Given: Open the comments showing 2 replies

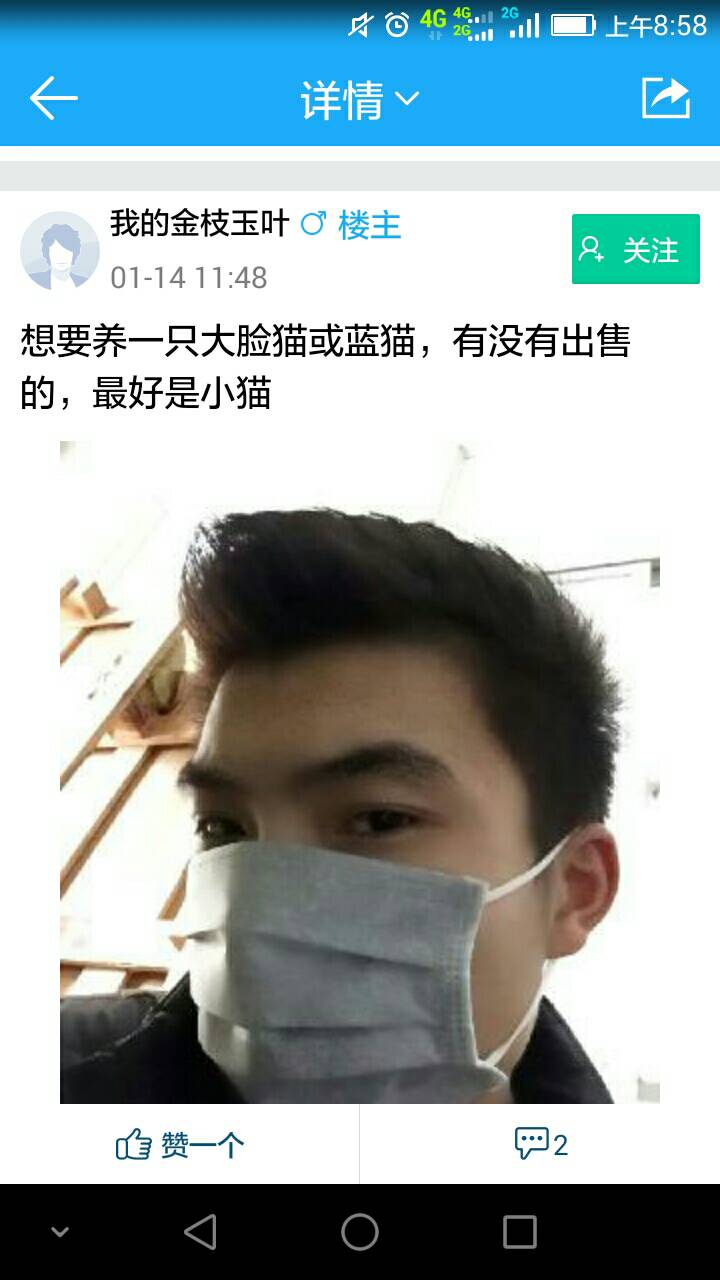Looking at the screenshot, I should coord(541,1144).
